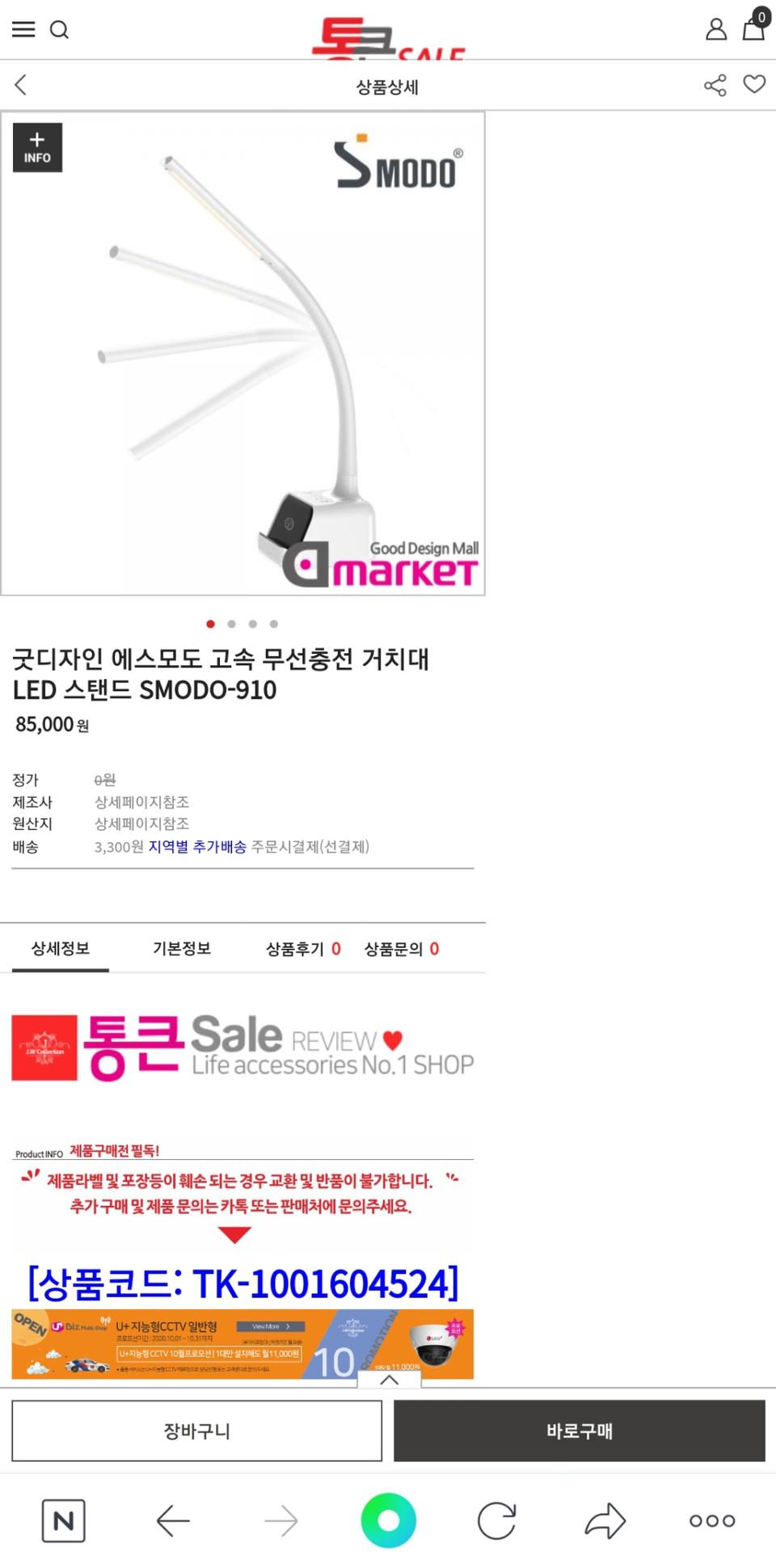Collapse the bottom purchase bar chevron

click(x=390, y=1380)
